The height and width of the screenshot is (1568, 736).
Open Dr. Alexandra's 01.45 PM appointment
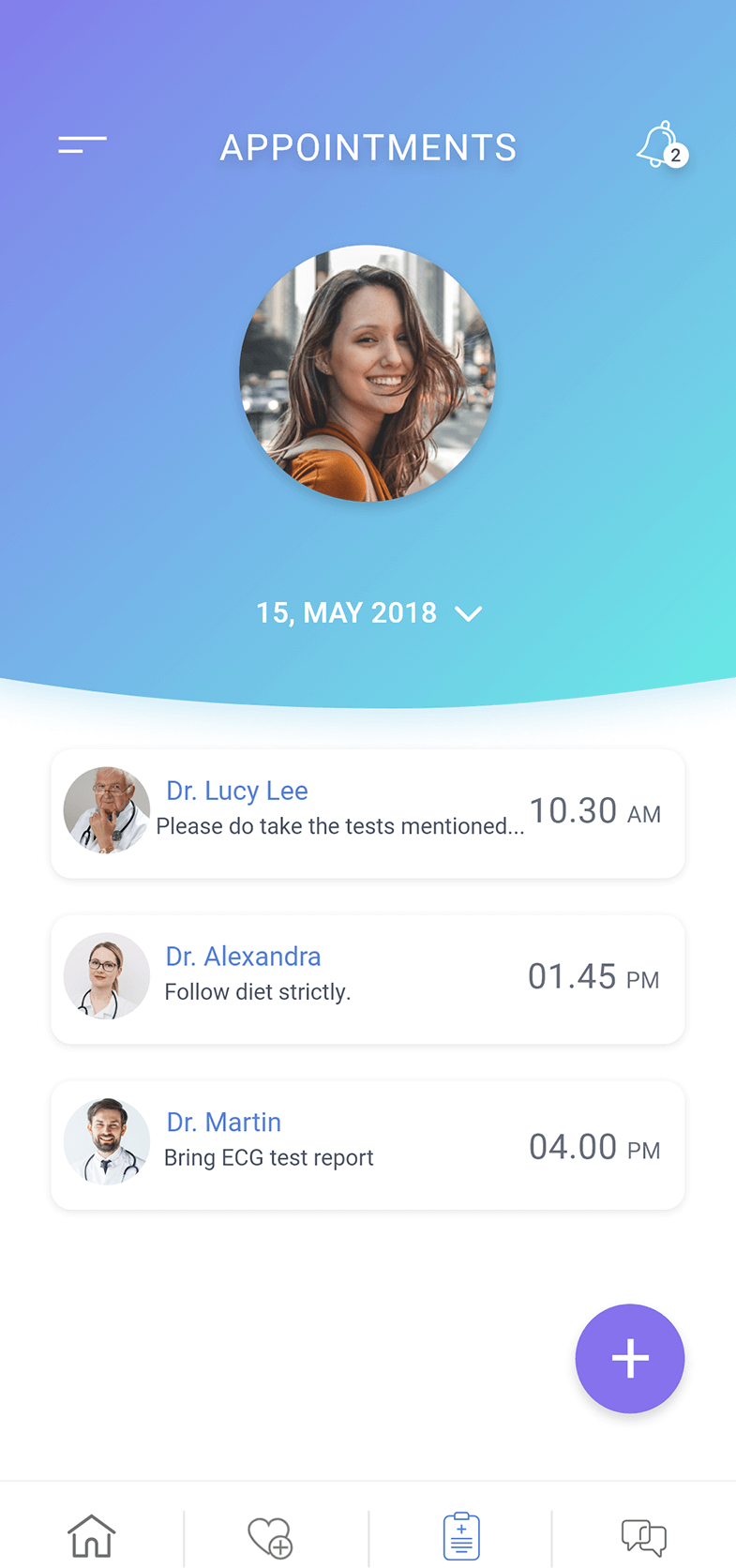[x=368, y=978]
